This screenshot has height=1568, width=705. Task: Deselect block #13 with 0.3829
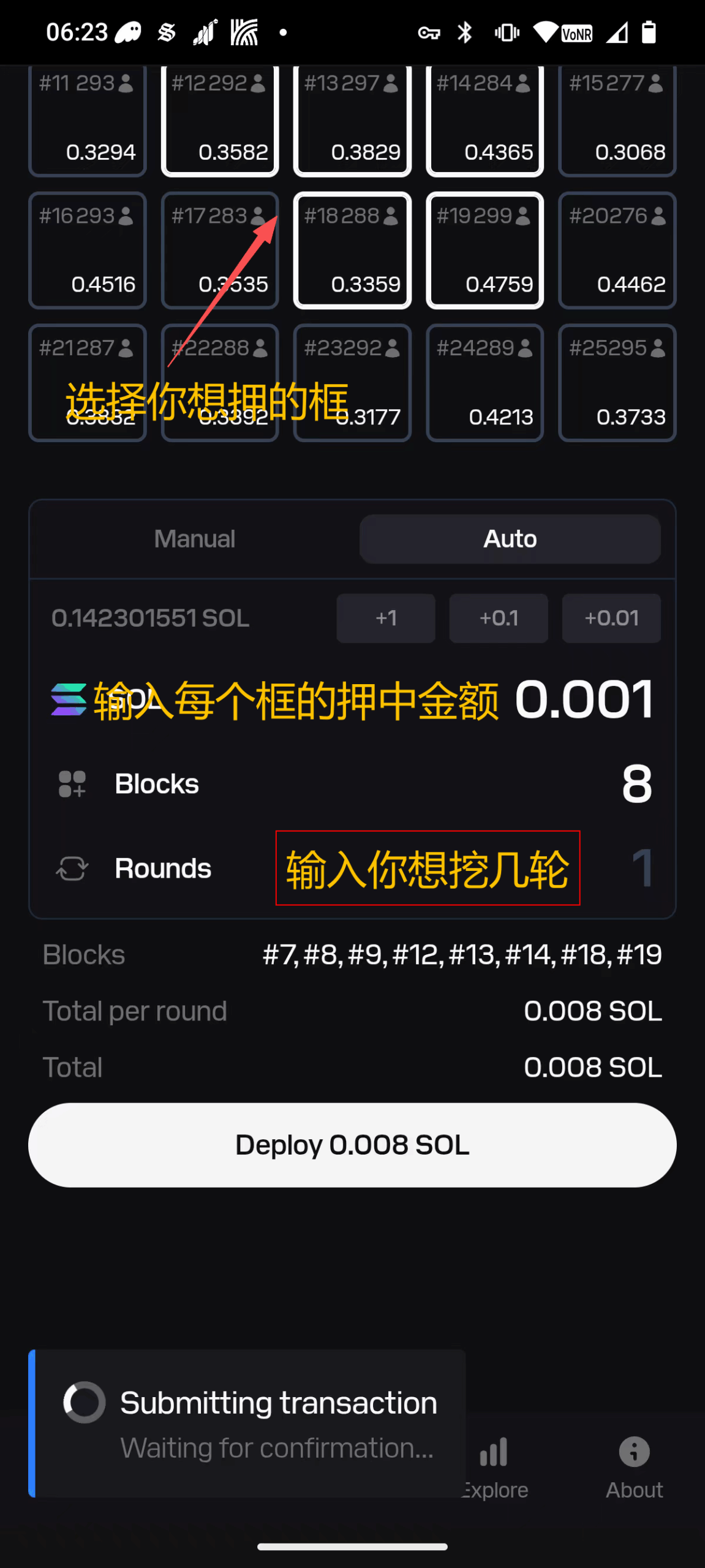[352, 119]
